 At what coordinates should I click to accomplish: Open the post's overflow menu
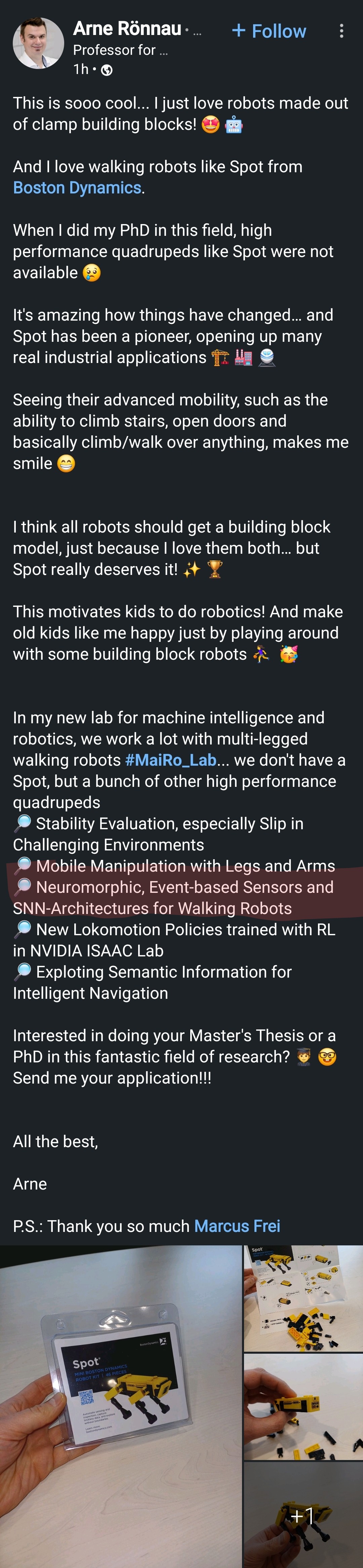click(x=341, y=31)
